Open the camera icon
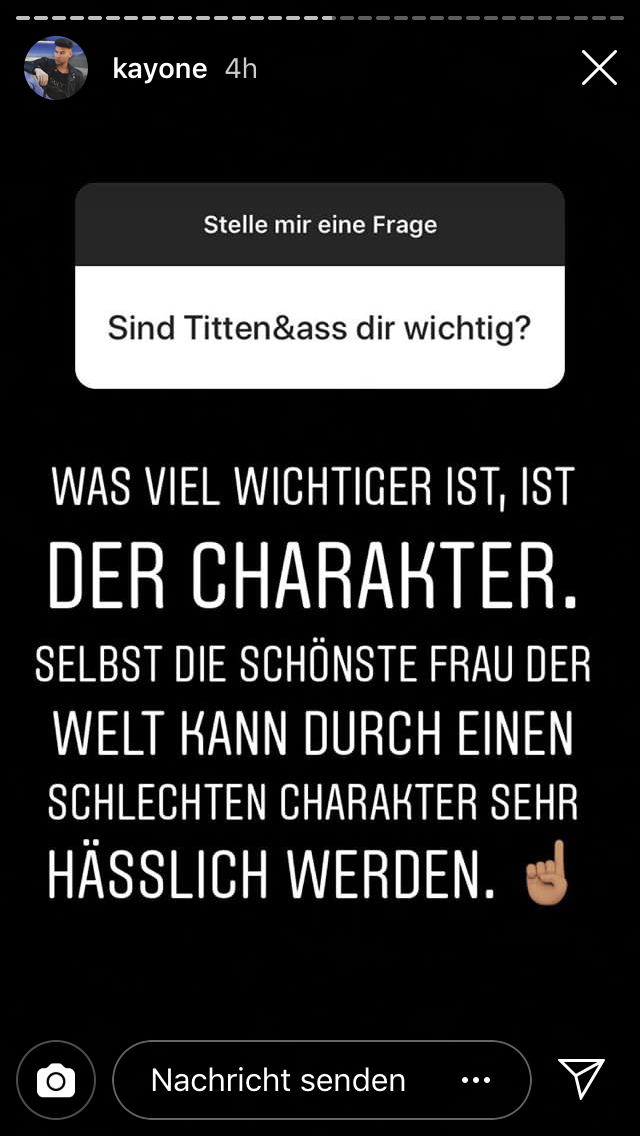 pyautogui.click(x=56, y=1080)
